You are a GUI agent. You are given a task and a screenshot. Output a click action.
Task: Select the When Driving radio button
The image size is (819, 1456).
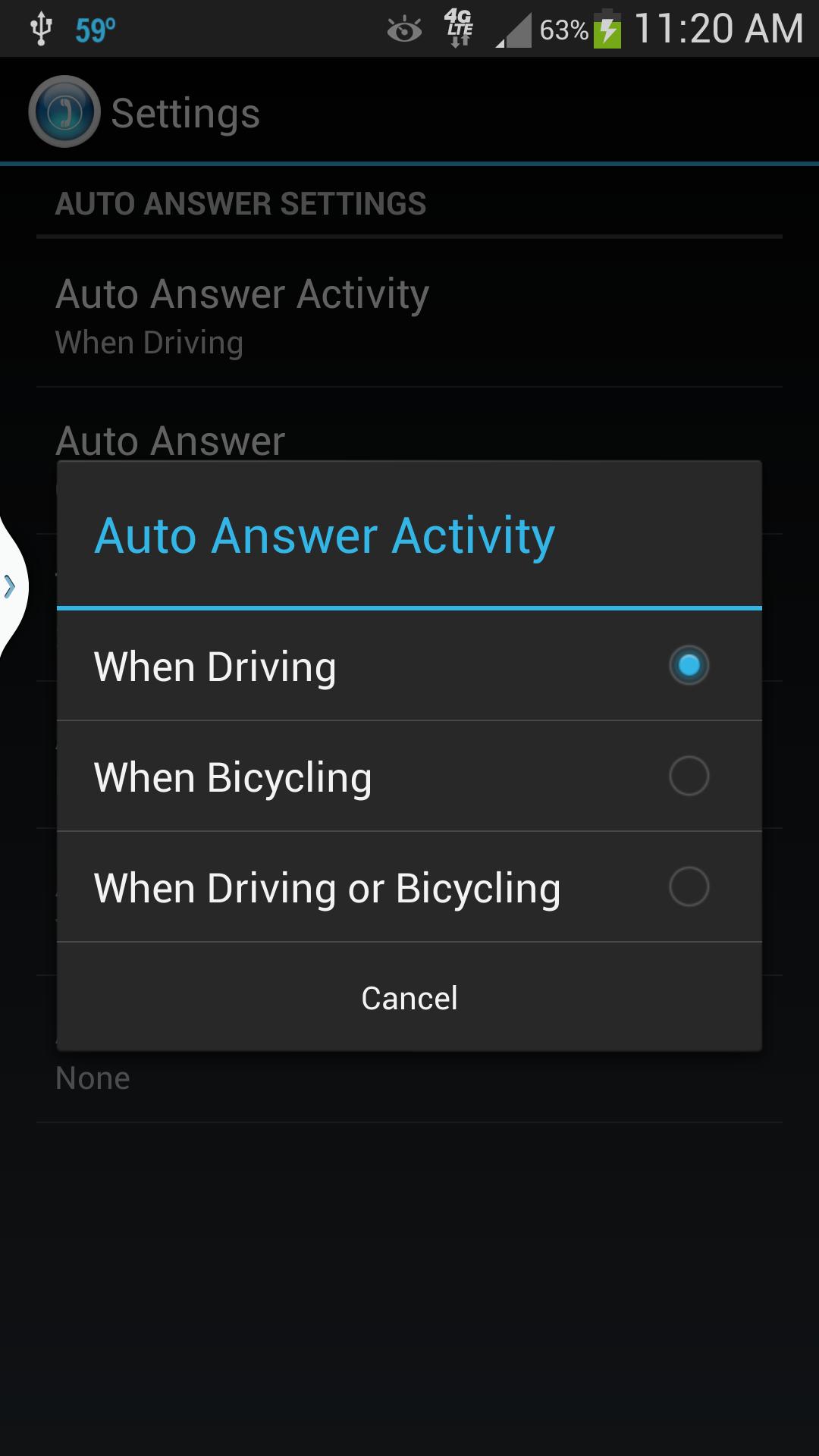tap(689, 665)
